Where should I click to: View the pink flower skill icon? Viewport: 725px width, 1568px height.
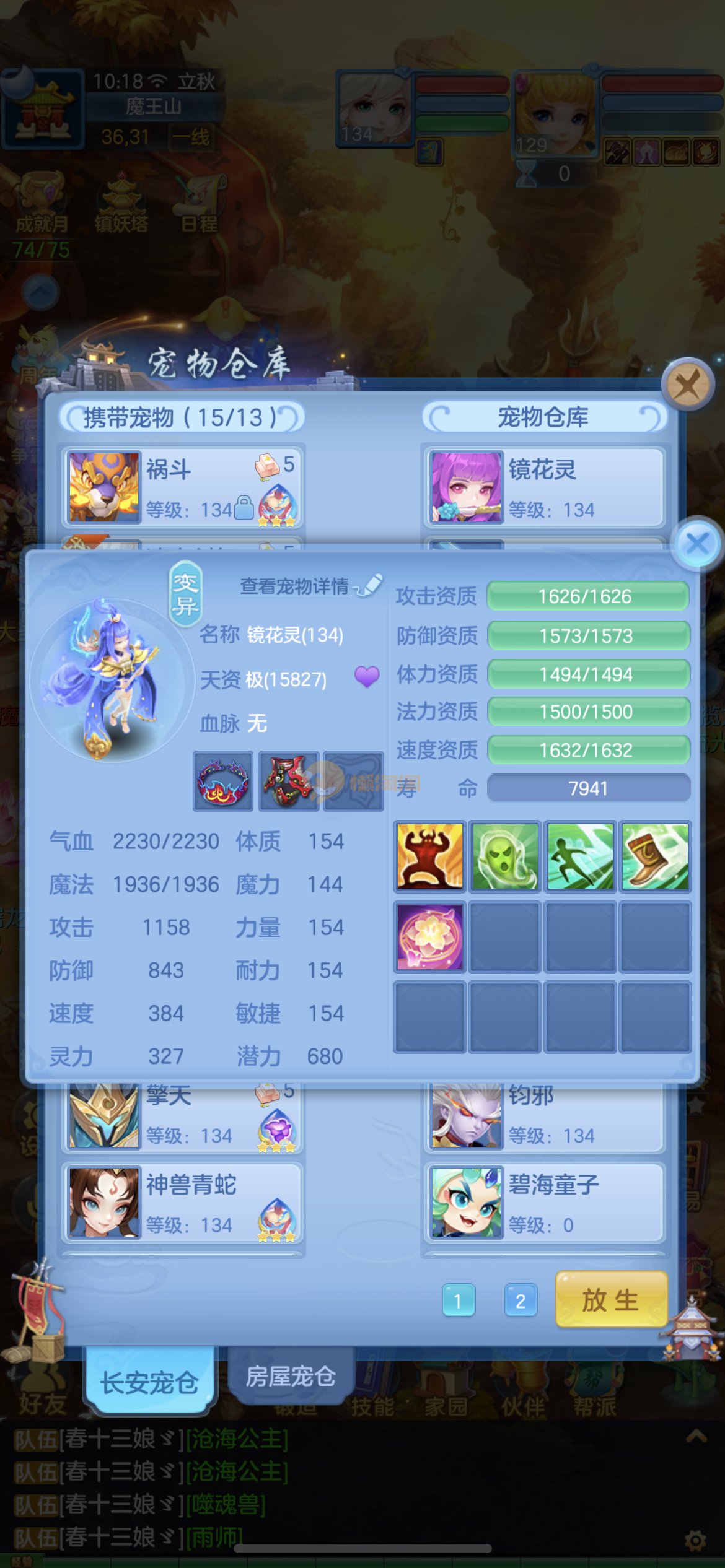tap(429, 936)
